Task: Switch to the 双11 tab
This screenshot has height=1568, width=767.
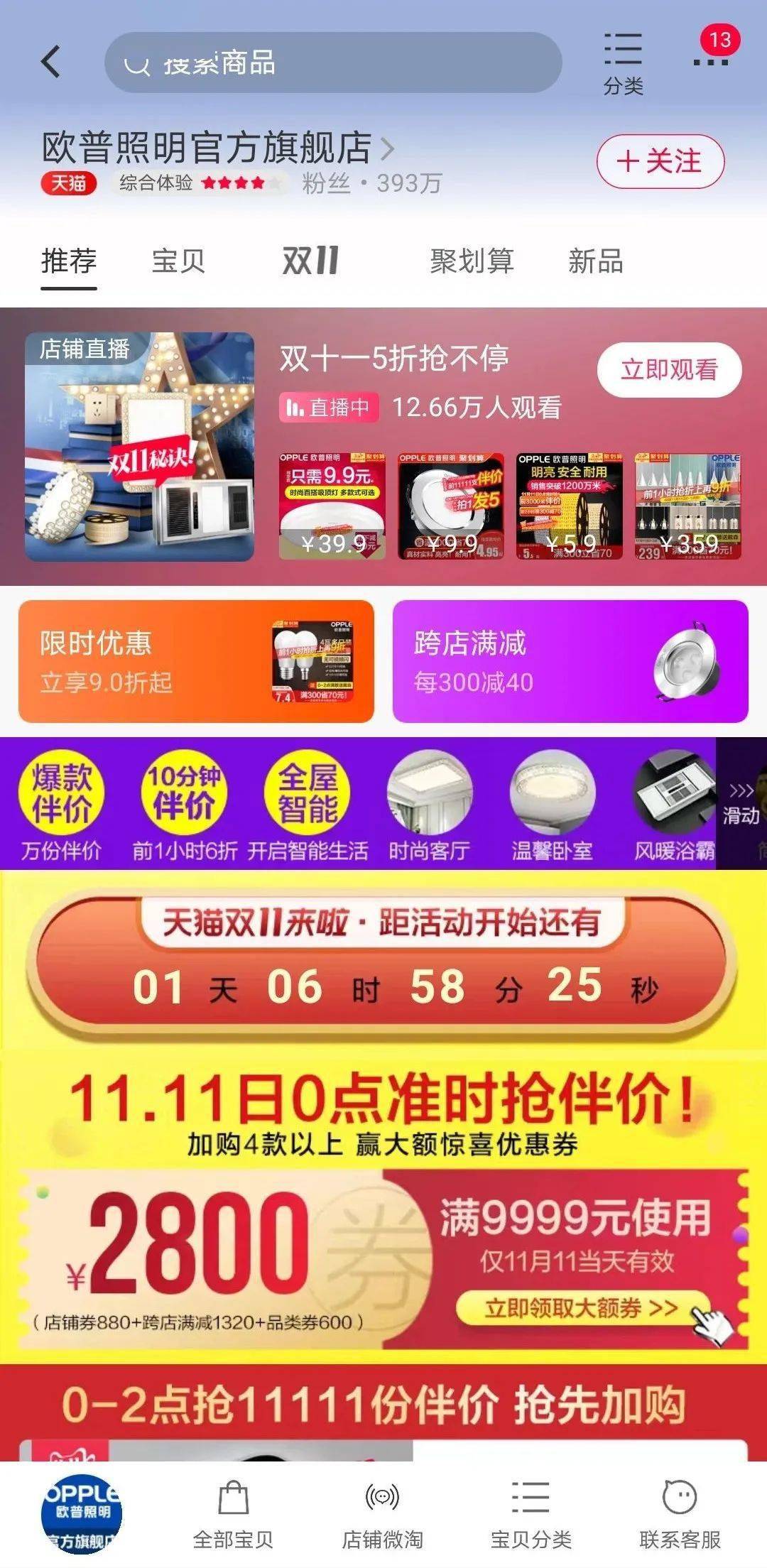Action: 311,261
